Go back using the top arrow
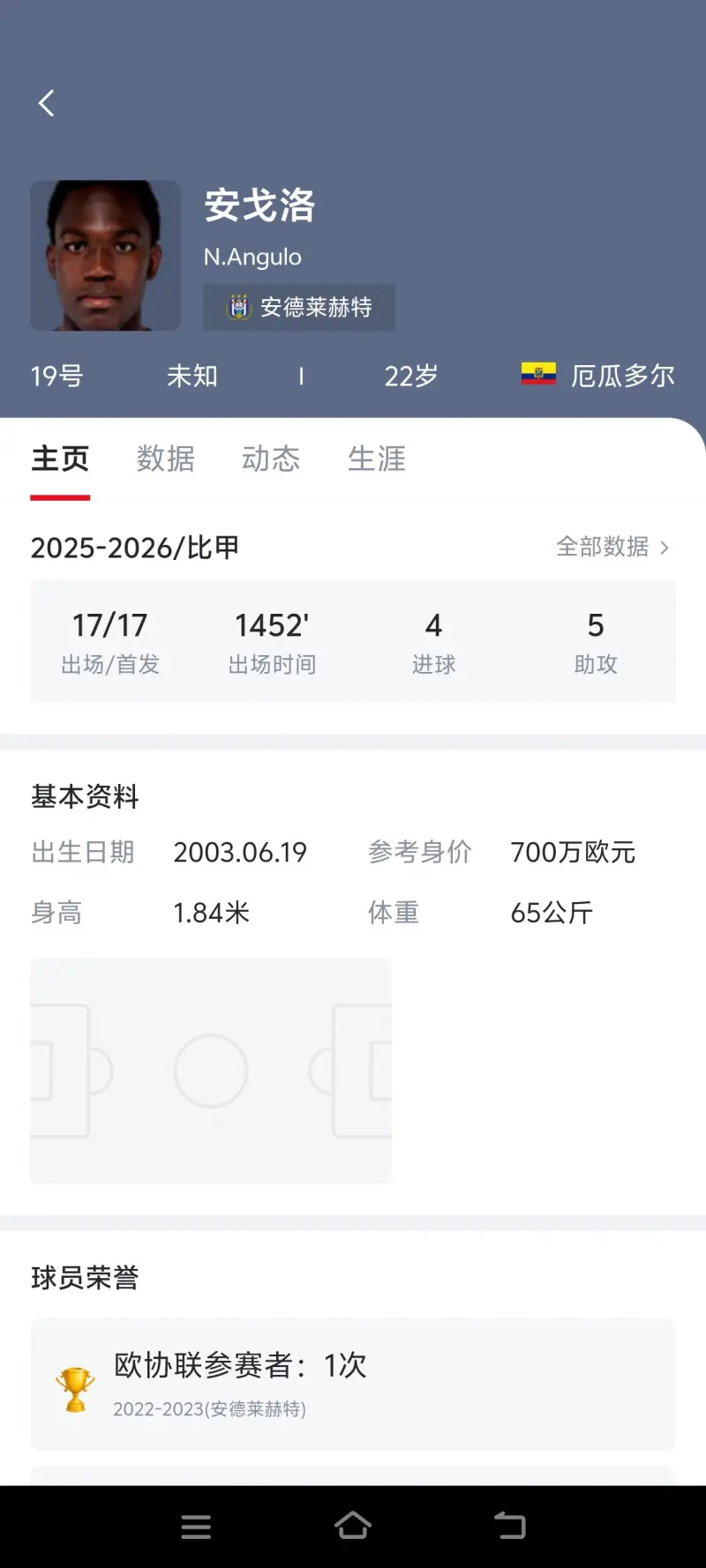Viewport: 706px width, 1568px height. tap(47, 103)
